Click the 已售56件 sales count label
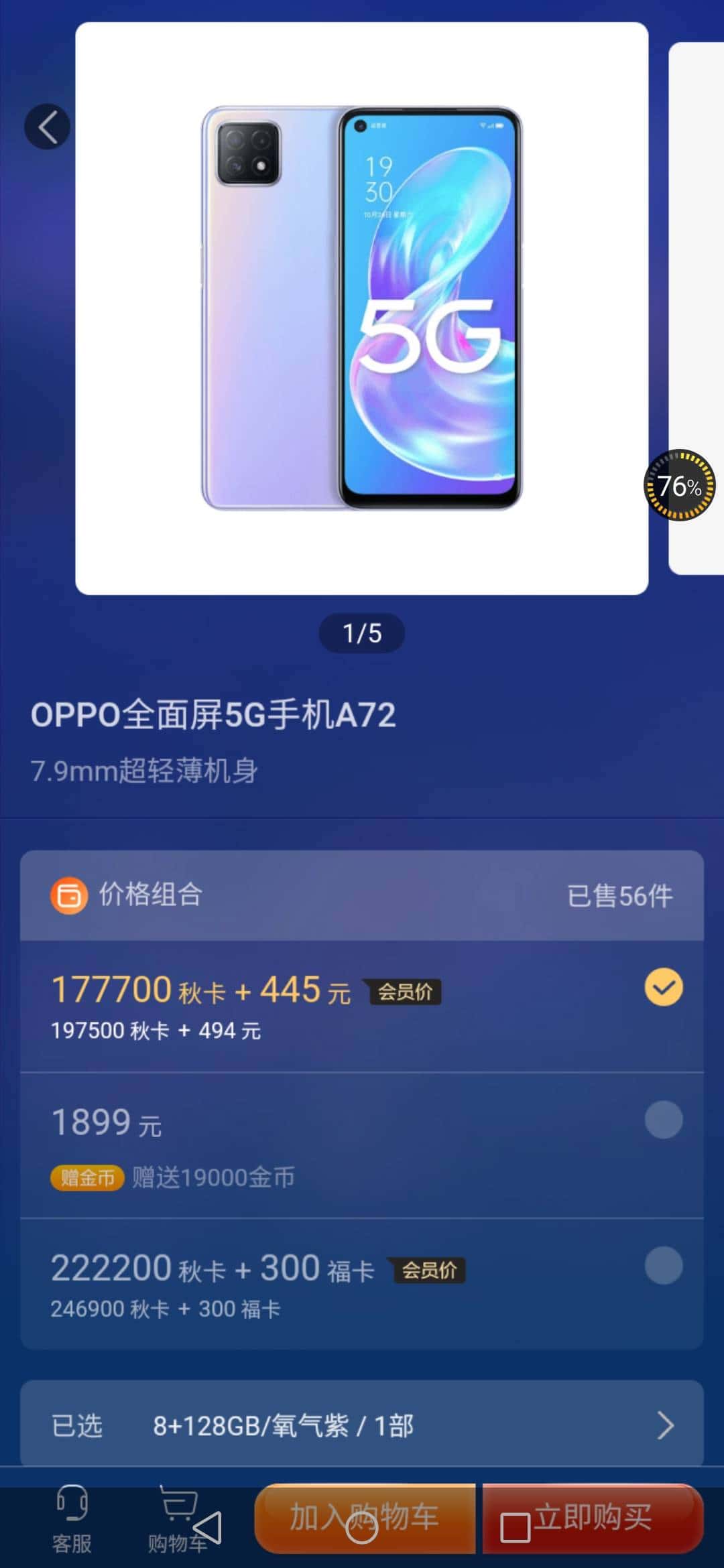 tap(620, 896)
